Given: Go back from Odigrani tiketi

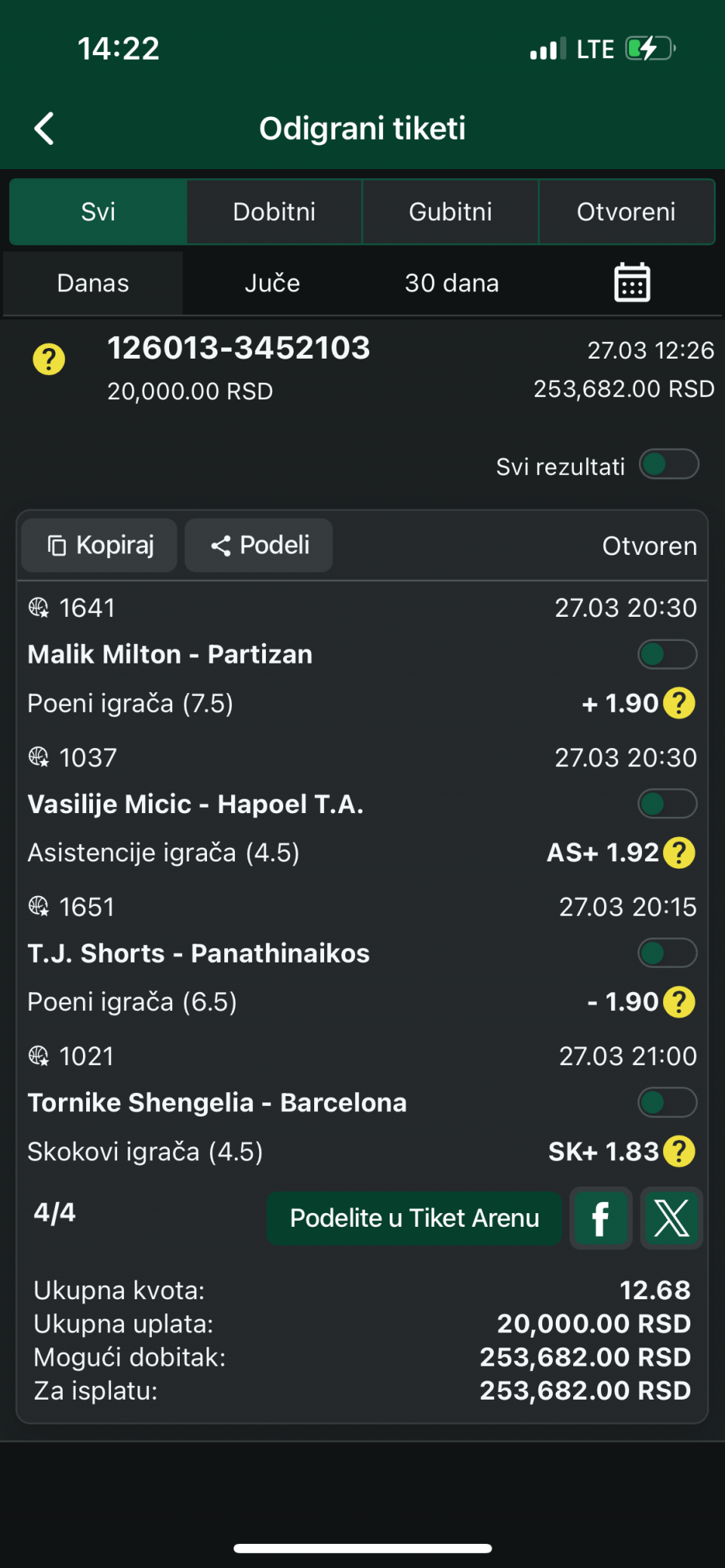Looking at the screenshot, I should tap(45, 128).
